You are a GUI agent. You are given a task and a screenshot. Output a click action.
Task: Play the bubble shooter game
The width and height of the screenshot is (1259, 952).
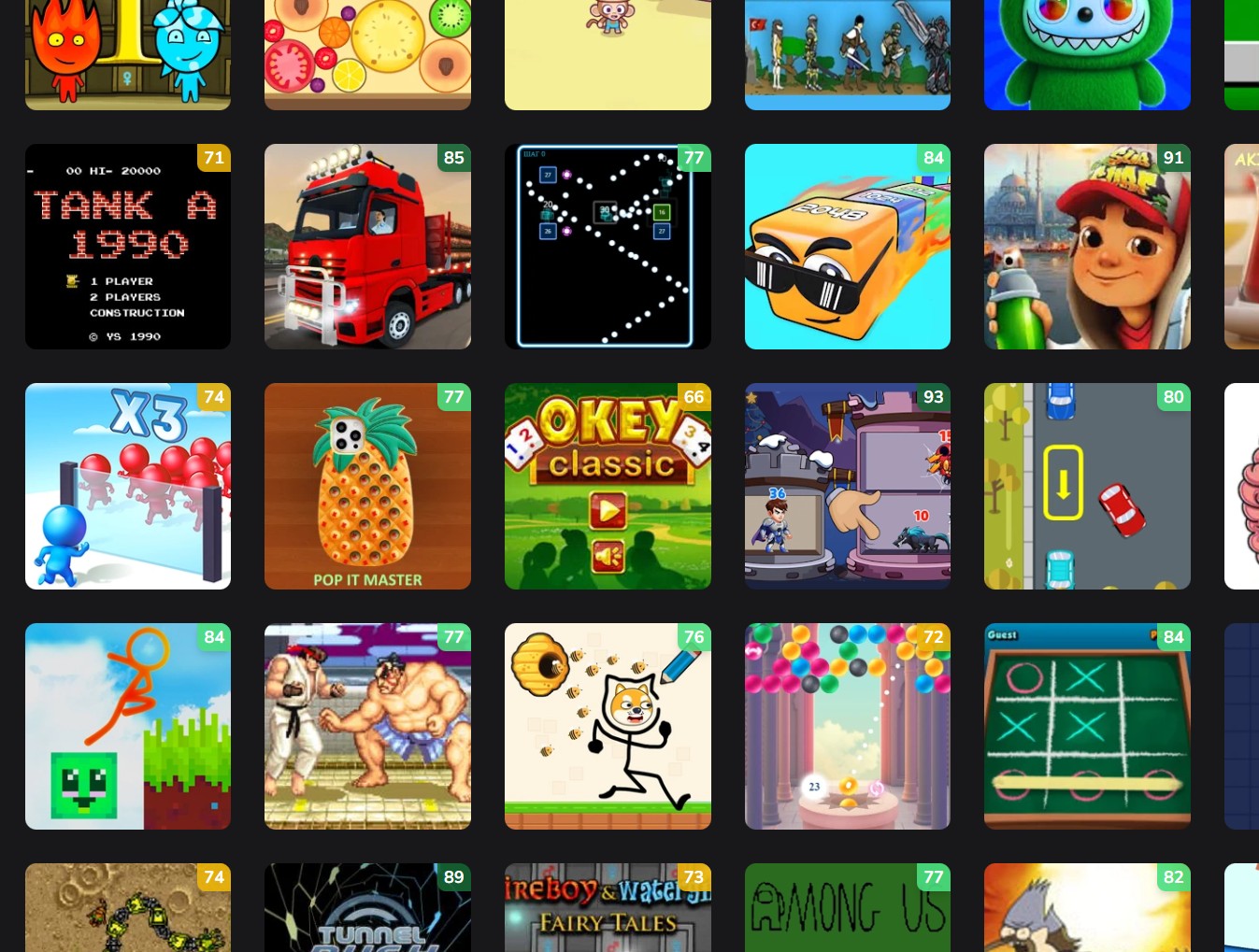point(847,726)
